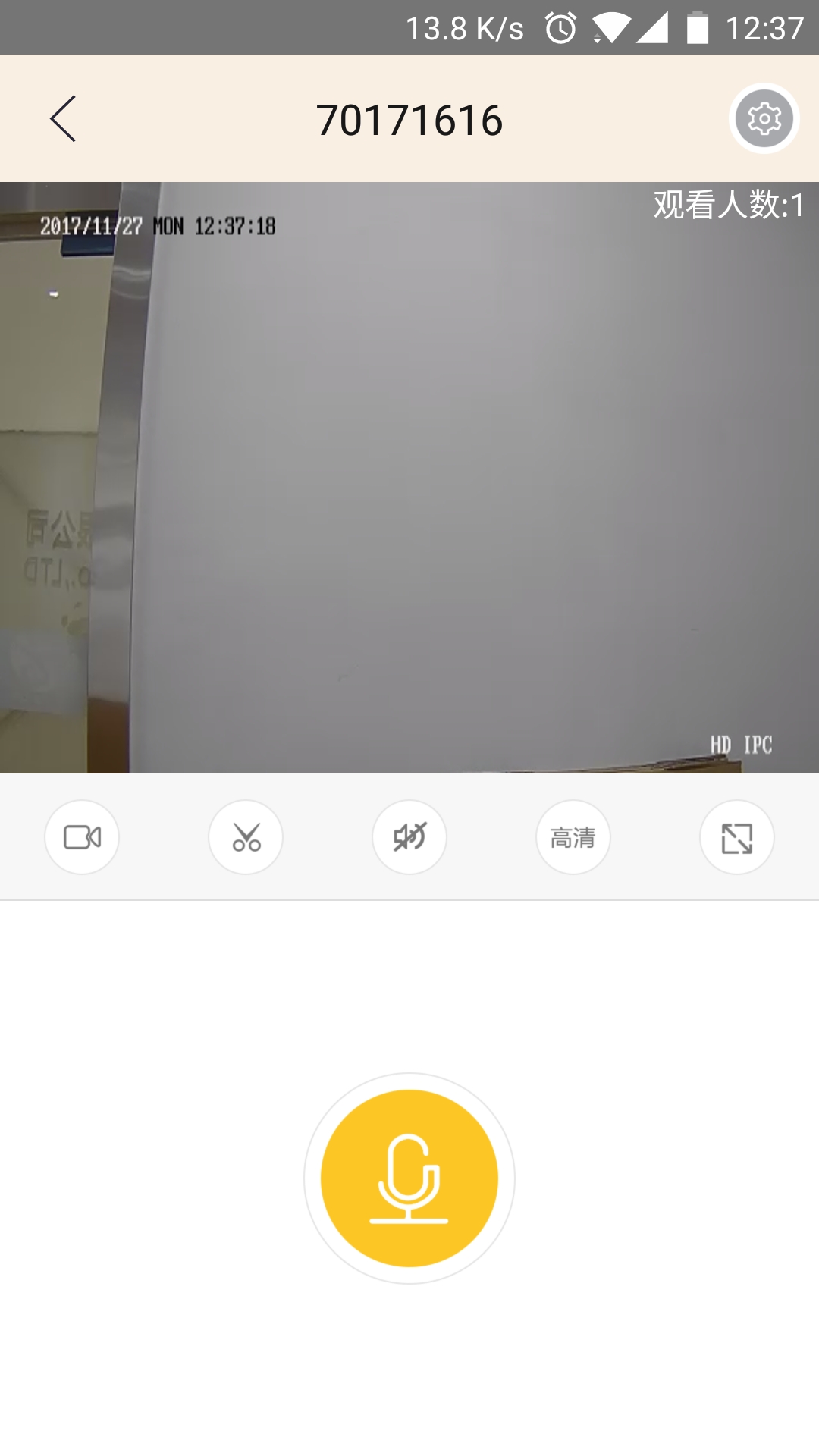
Task: Unmute the camera audio
Action: pyautogui.click(x=409, y=837)
